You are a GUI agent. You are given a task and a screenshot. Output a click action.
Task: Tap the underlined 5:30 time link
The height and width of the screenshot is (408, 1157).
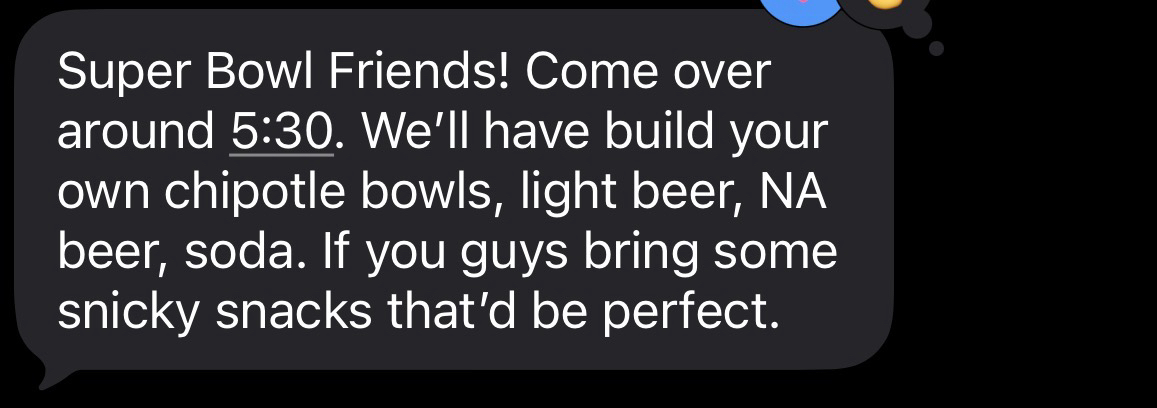click(281, 134)
